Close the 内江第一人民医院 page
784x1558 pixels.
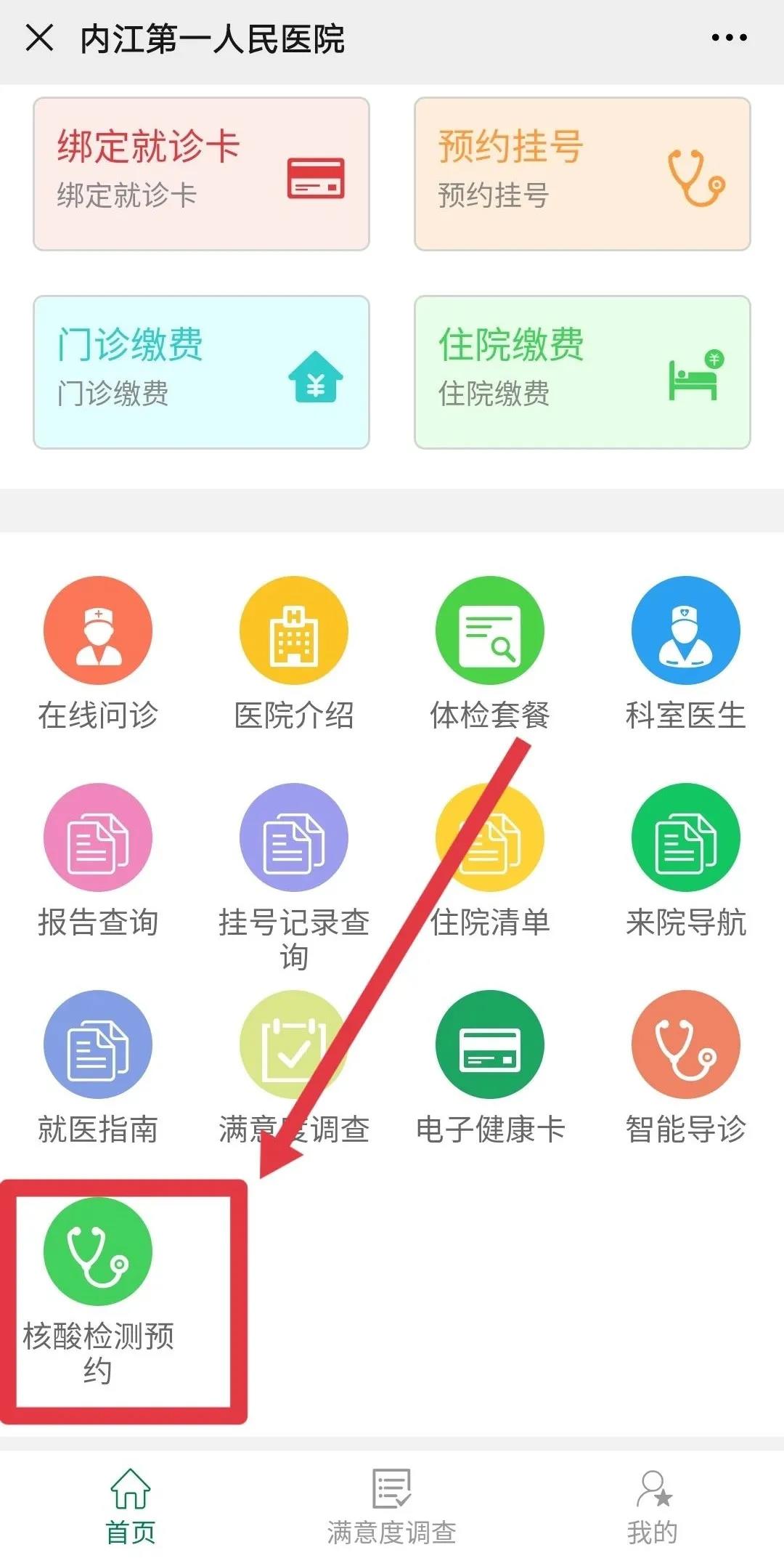pos(39,38)
